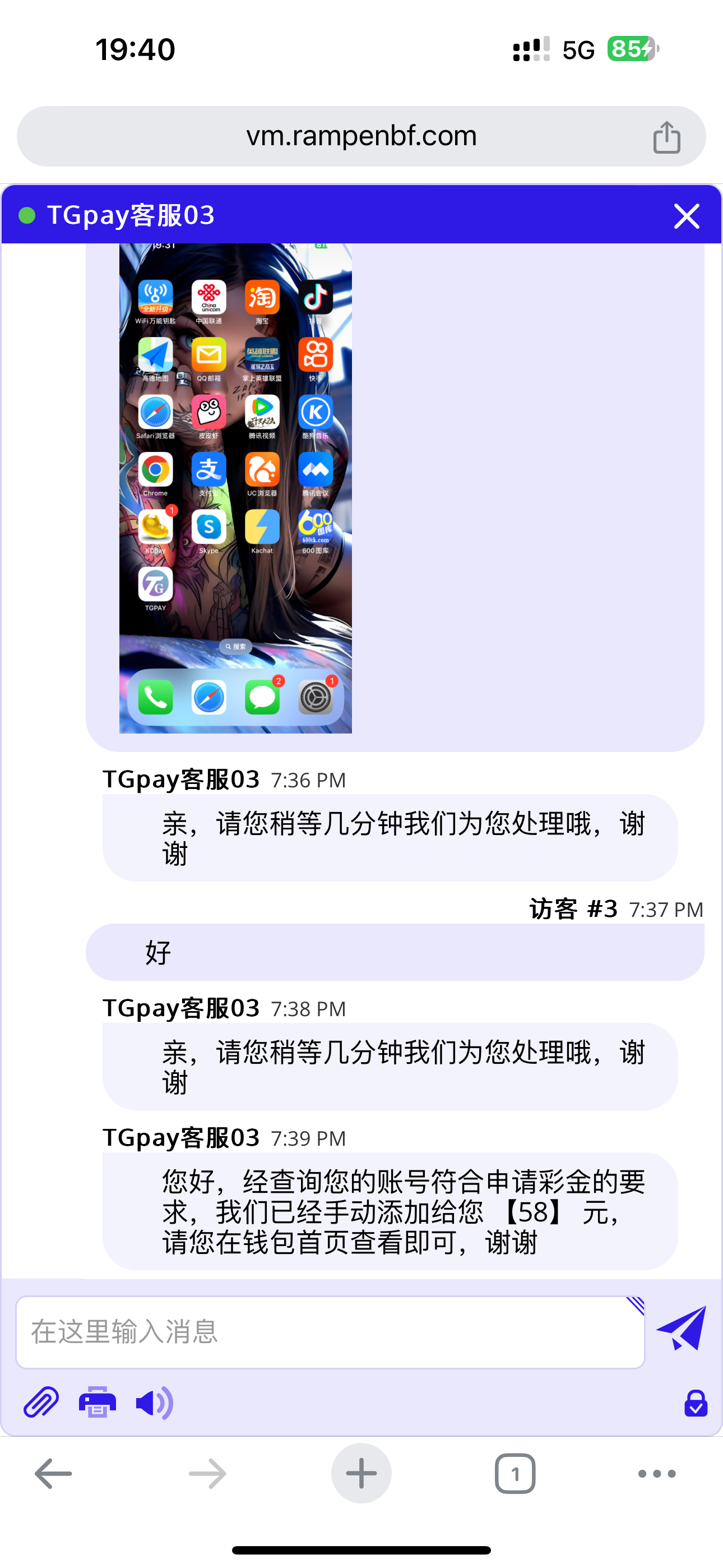Open the lock security icon
Image resolution: width=723 pixels, height=1568 pixels.
(x=696, y=1403)
